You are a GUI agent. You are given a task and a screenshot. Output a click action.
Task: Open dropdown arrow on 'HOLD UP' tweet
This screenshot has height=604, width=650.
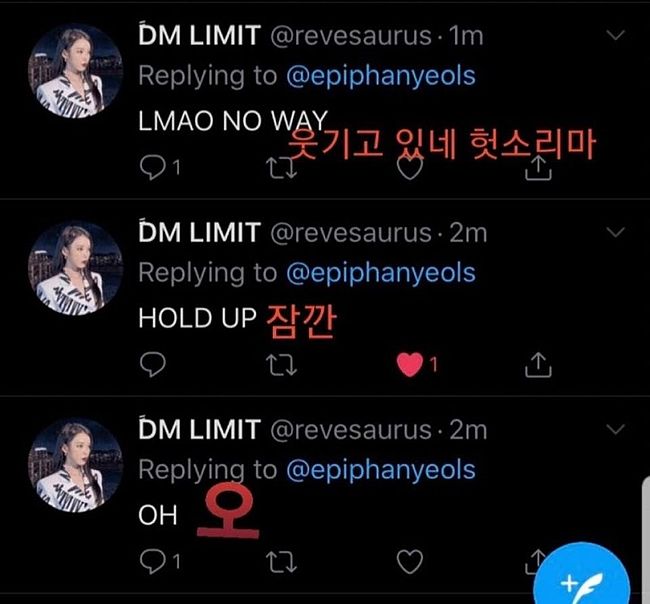[617, 234]
